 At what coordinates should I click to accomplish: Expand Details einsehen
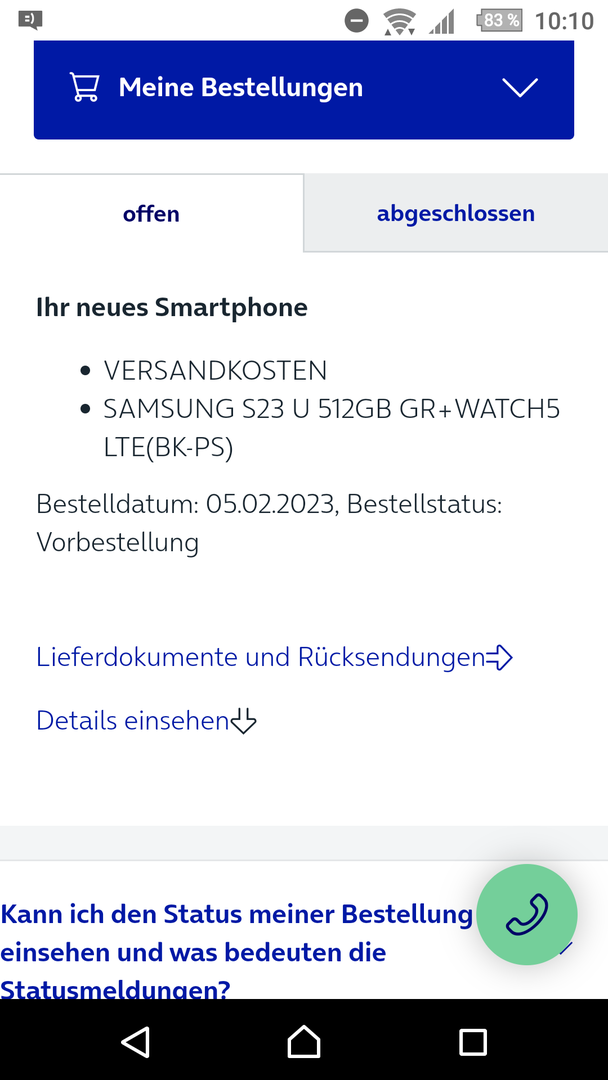[146, 720]
